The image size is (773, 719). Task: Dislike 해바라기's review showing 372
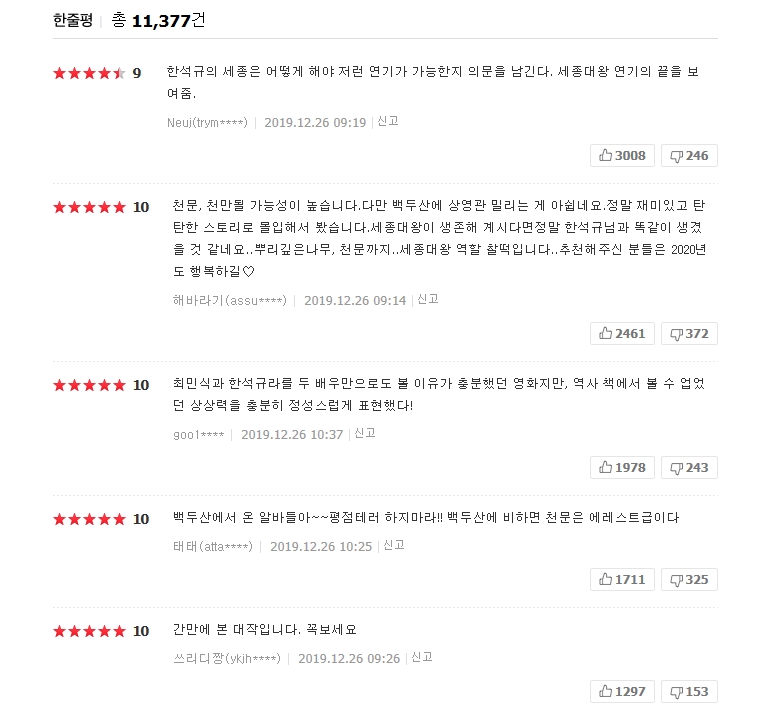point(689,334)
